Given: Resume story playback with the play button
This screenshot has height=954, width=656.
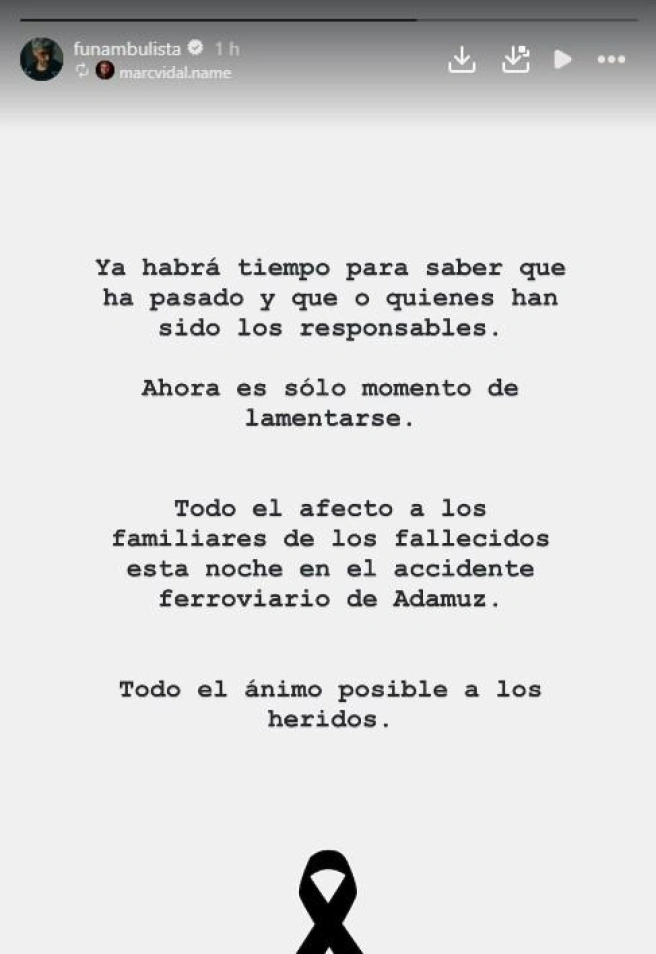Looking at the screenshot, I should coord(563,60).
